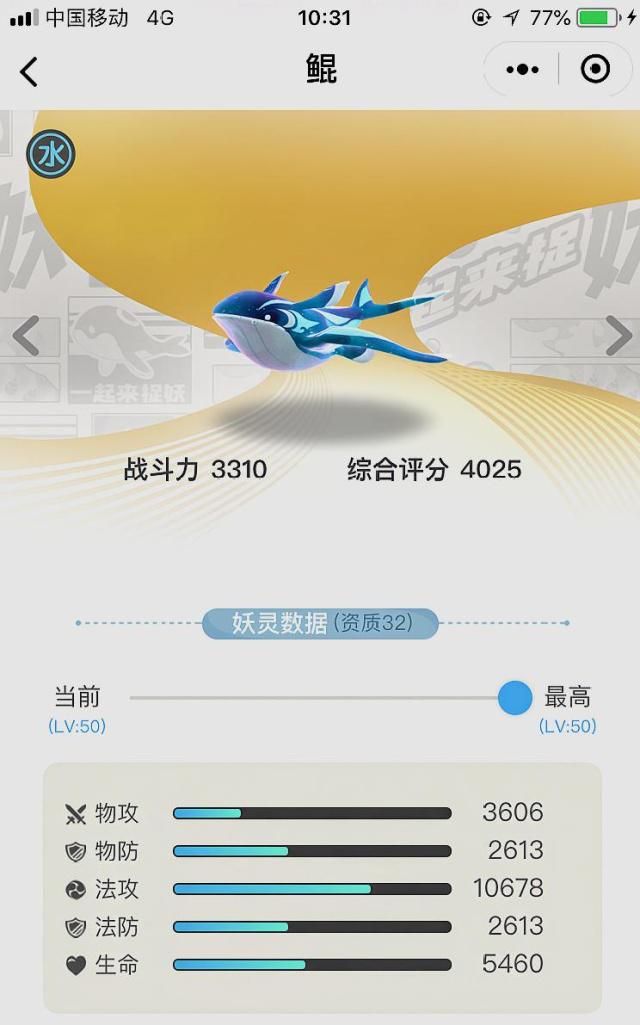Show the previous spirit with left arrow

pyautogui.click(x=25, y=336)
